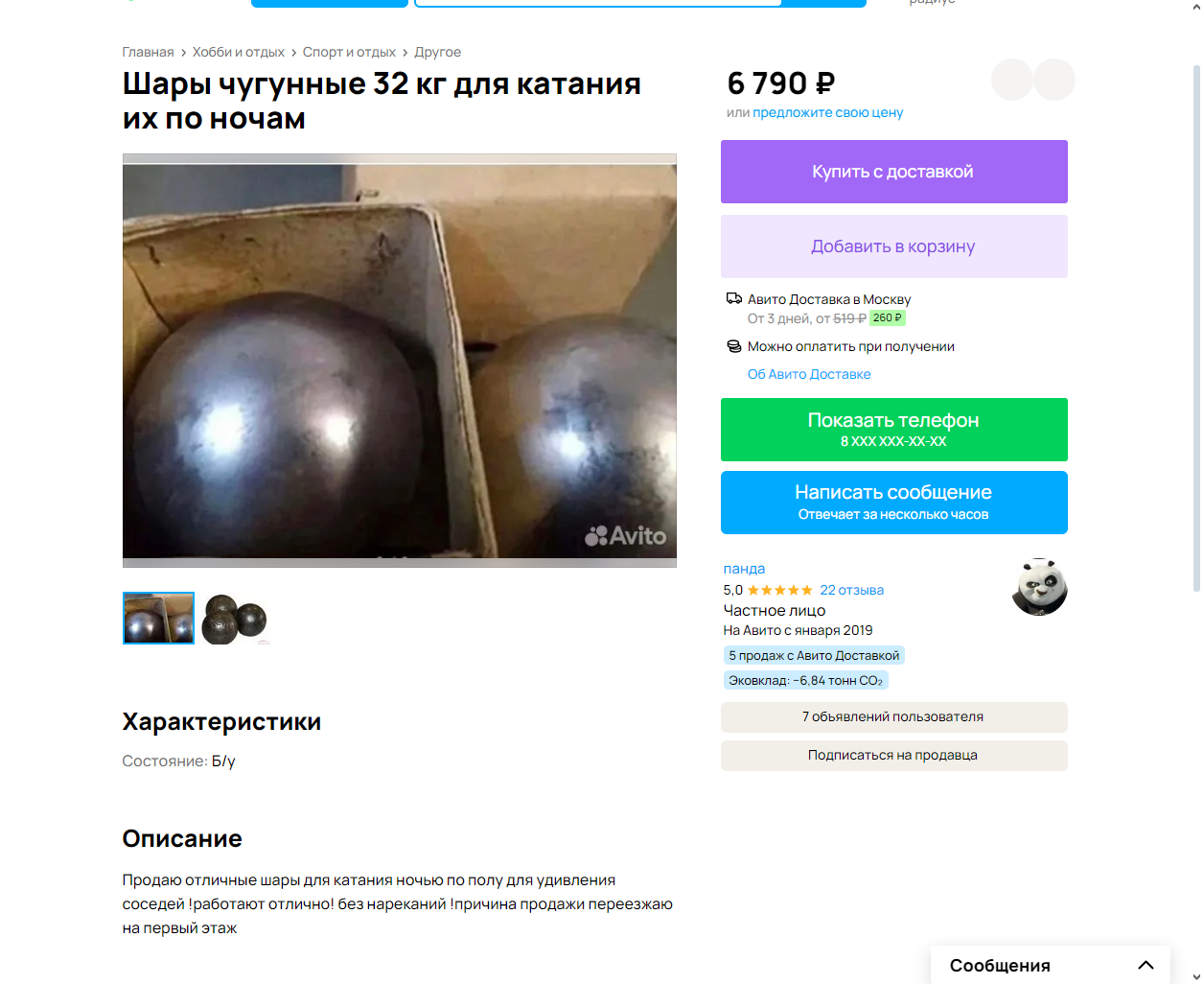Open Об Авито Доставке link
Viewport: 1204px width, 984px height.
tap(809, 374)
